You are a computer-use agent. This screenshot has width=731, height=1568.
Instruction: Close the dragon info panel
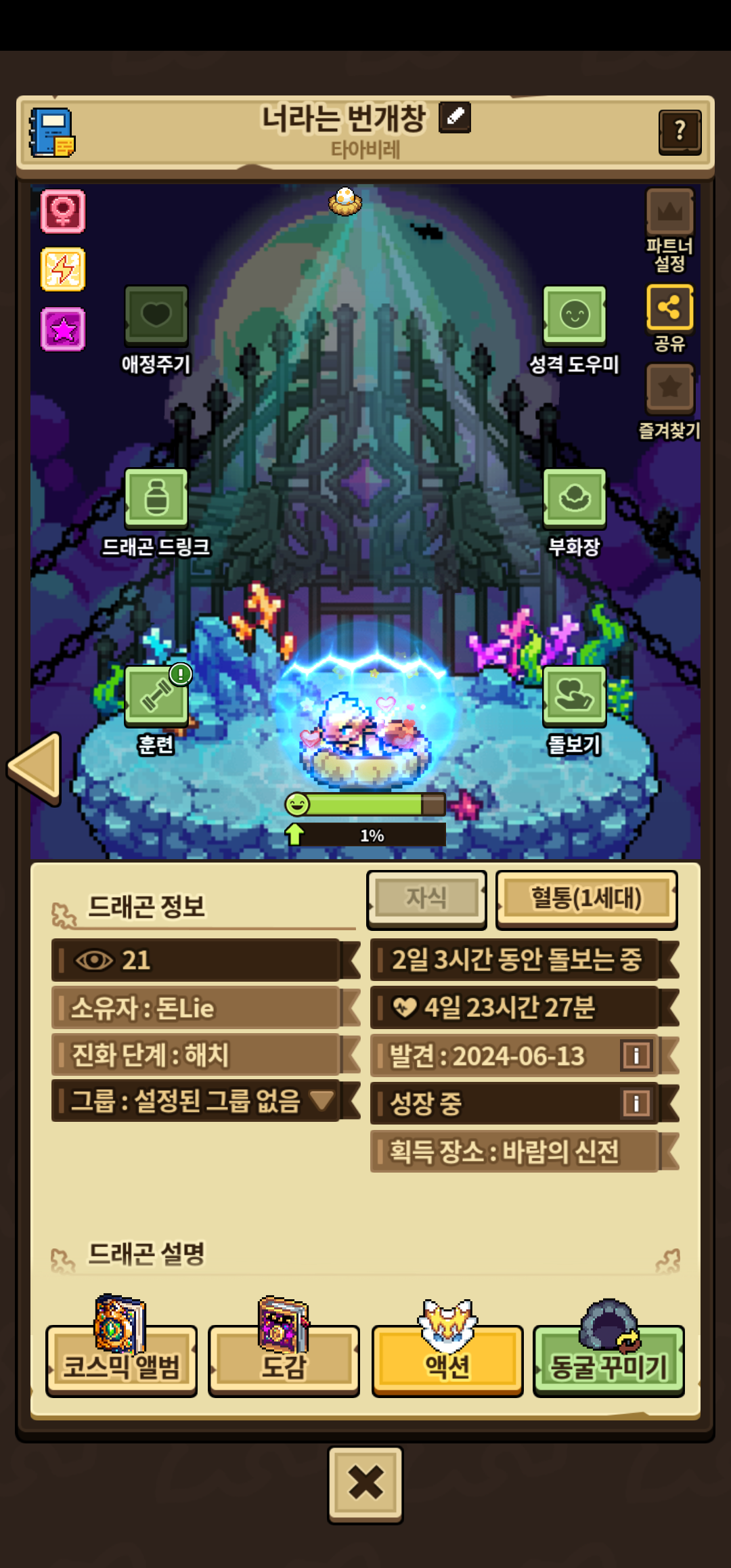[x=365, y=1484]
